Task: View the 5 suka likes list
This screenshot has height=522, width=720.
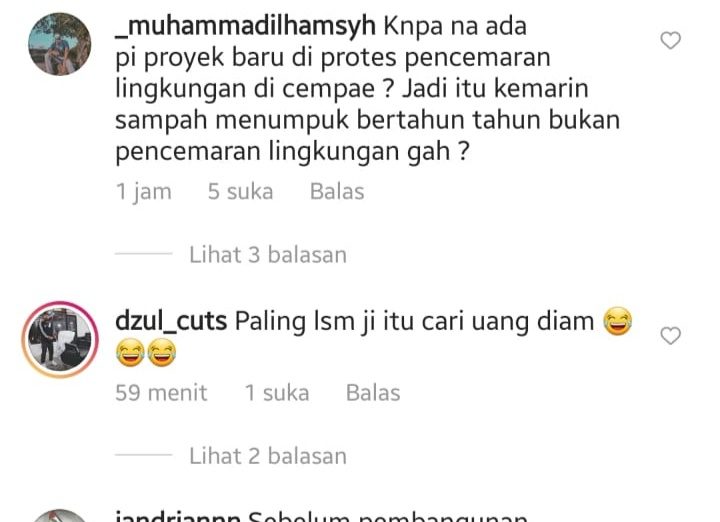Action: coord(240,192)
